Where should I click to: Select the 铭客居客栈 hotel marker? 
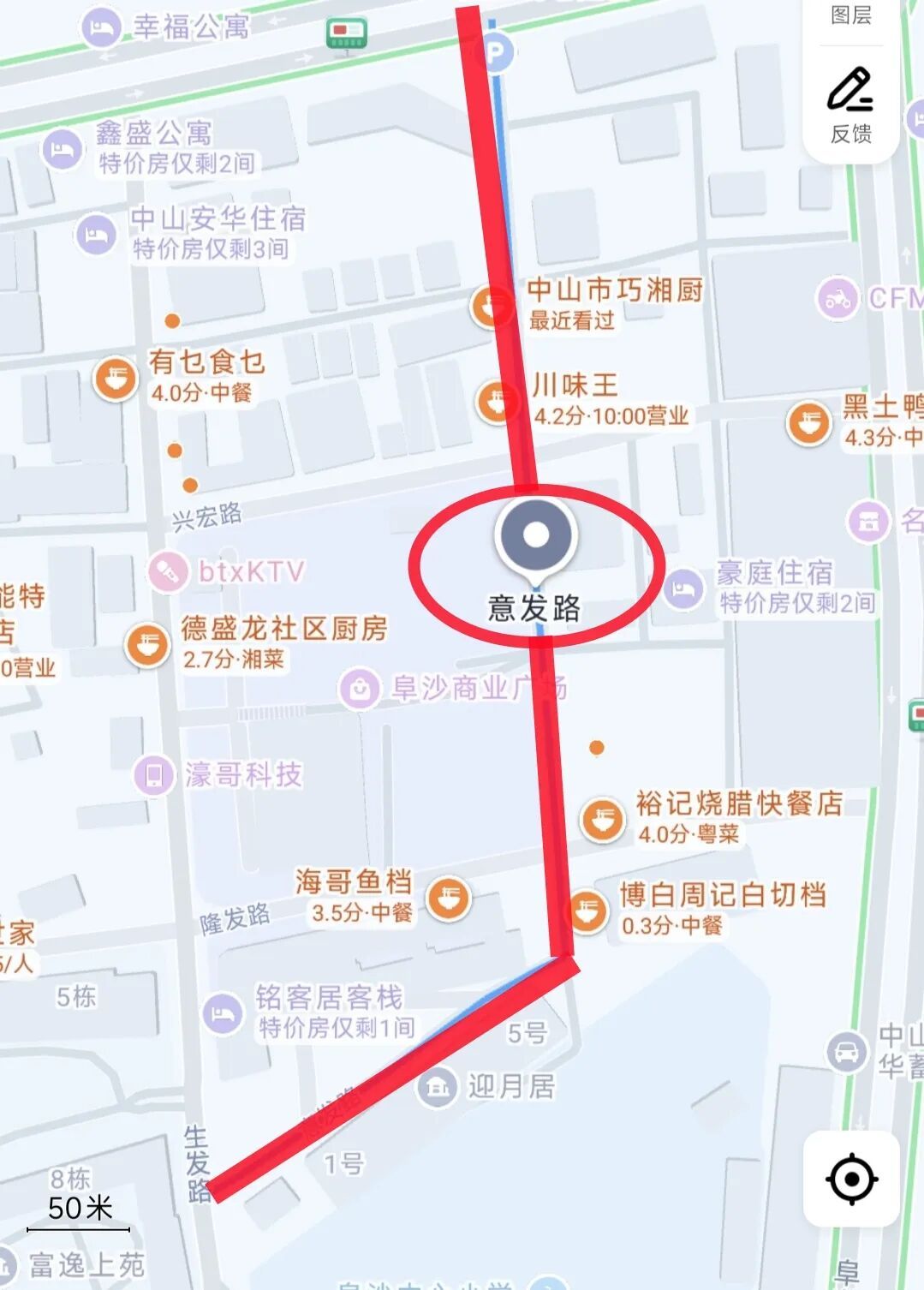(x=223, y=1013)
